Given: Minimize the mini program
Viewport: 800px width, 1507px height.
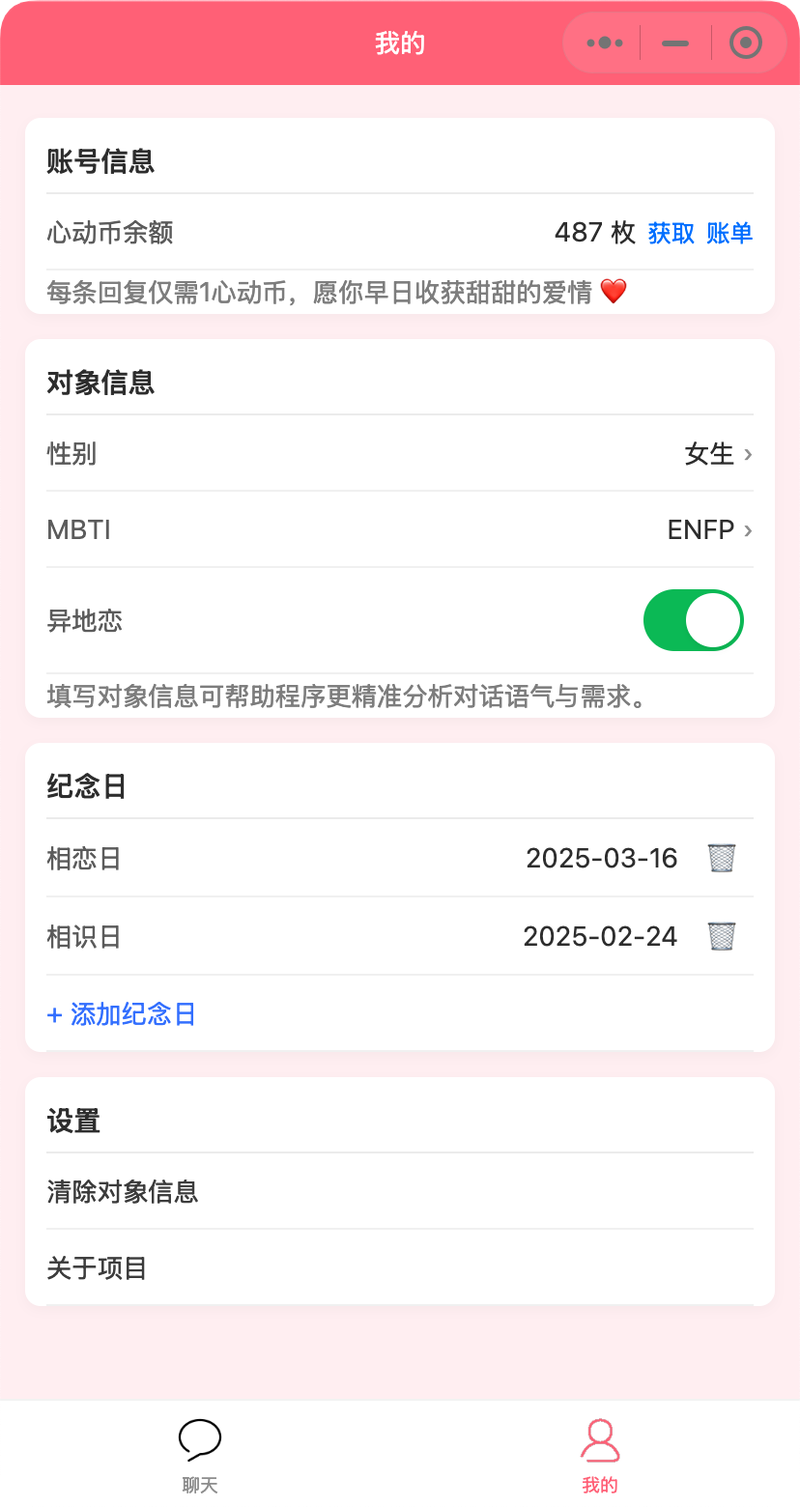Looking at the screenshot, I should (x=675, y=43).
